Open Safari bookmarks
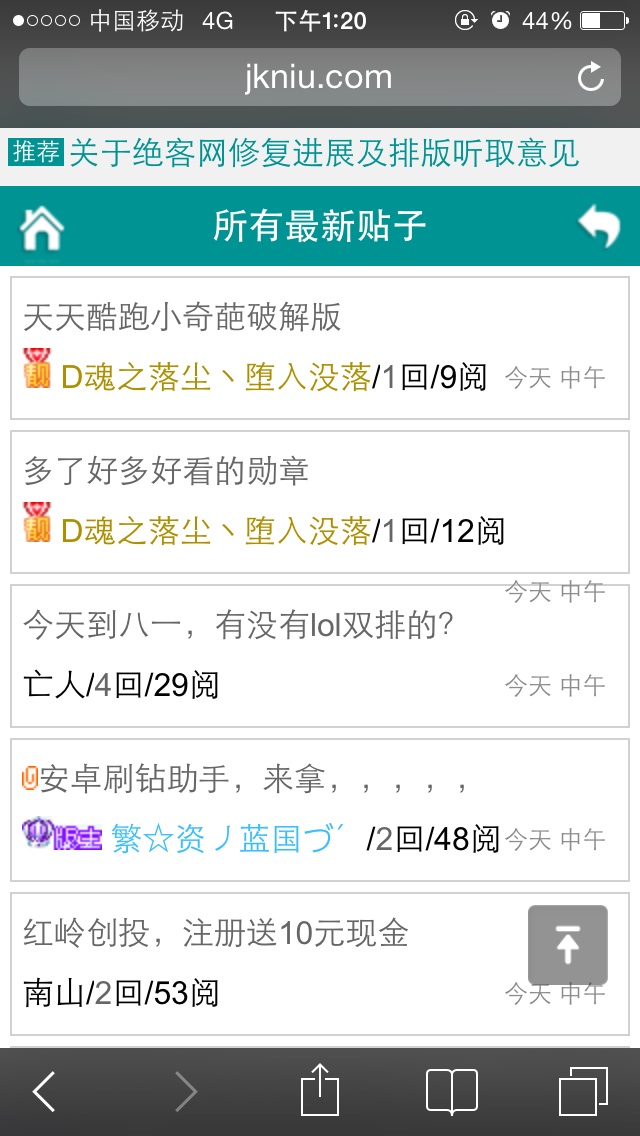Screen dimensions: 640x1136 [x=451, y=1091]
